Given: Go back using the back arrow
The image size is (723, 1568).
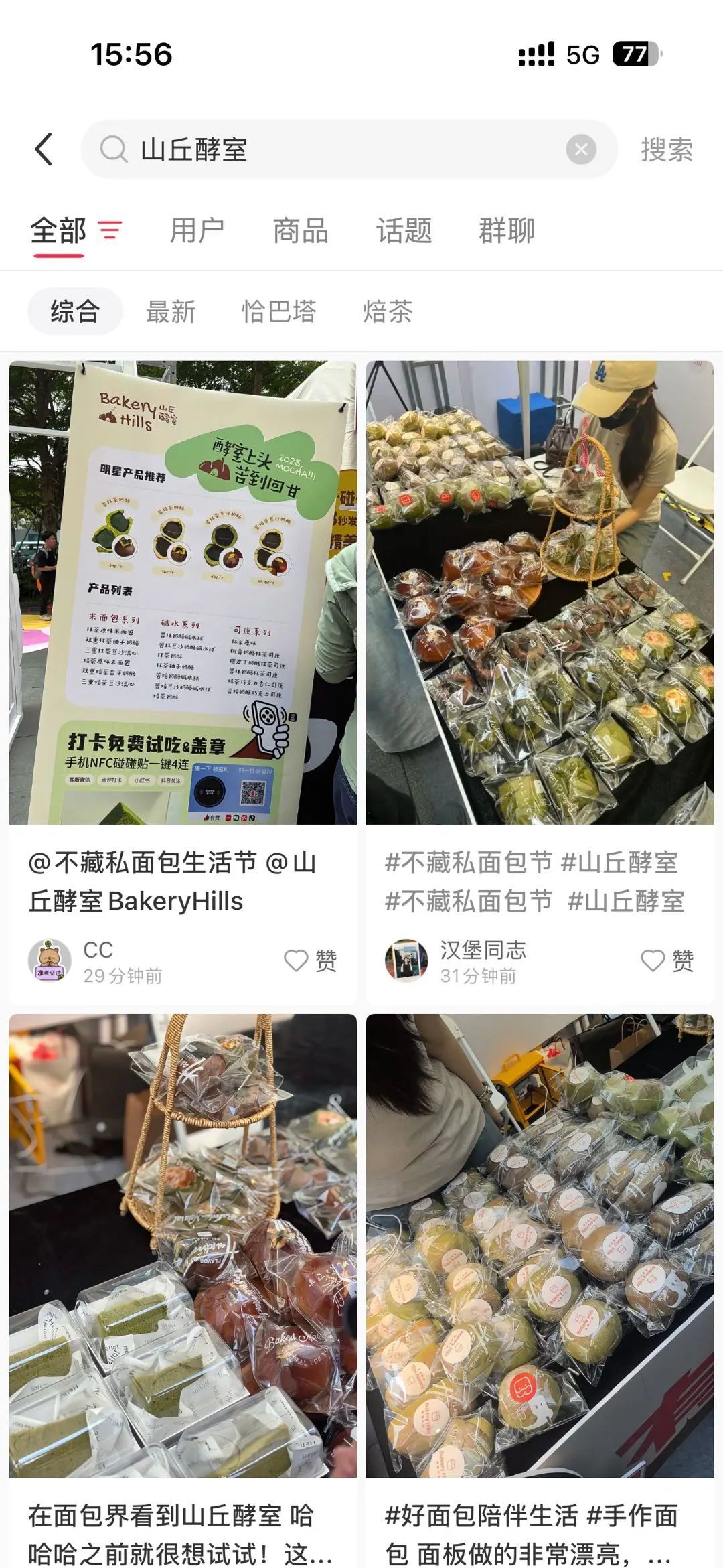Looking at the screenshot, I should (x=44, y=149).
